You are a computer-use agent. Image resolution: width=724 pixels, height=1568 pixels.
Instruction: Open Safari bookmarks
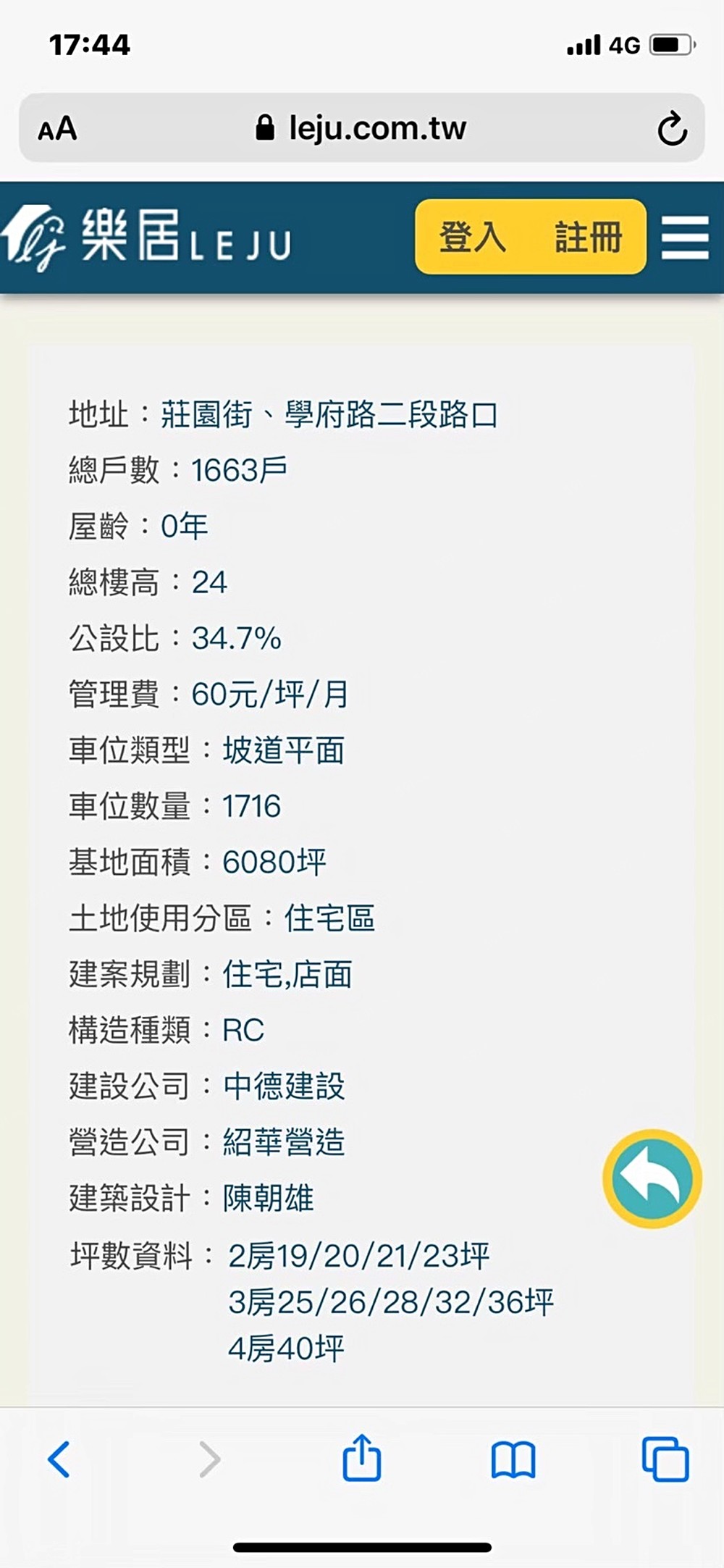coord(513,1459)
